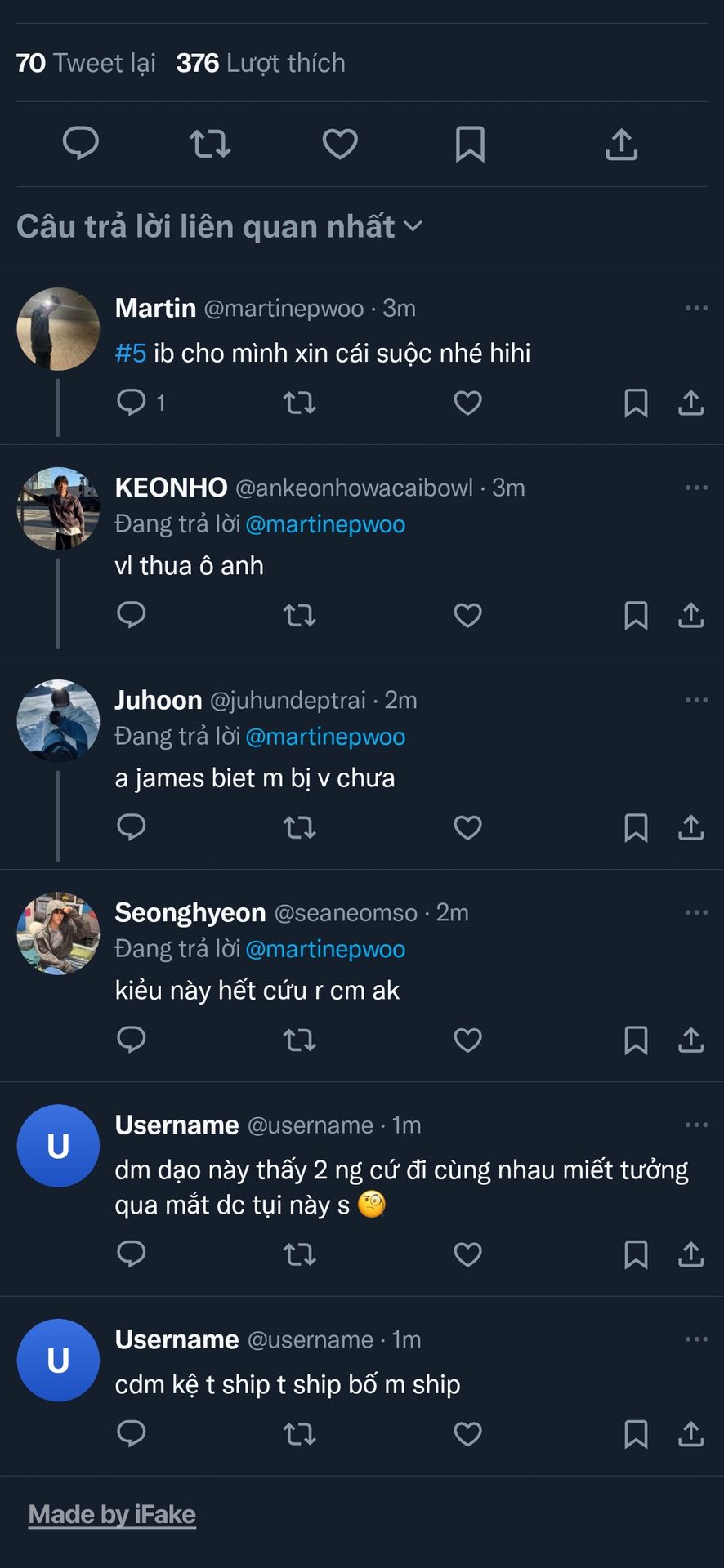This screenshot has width=724, height=1568.
Task: Bookmark the main tweet
Action: pos(470,145)
